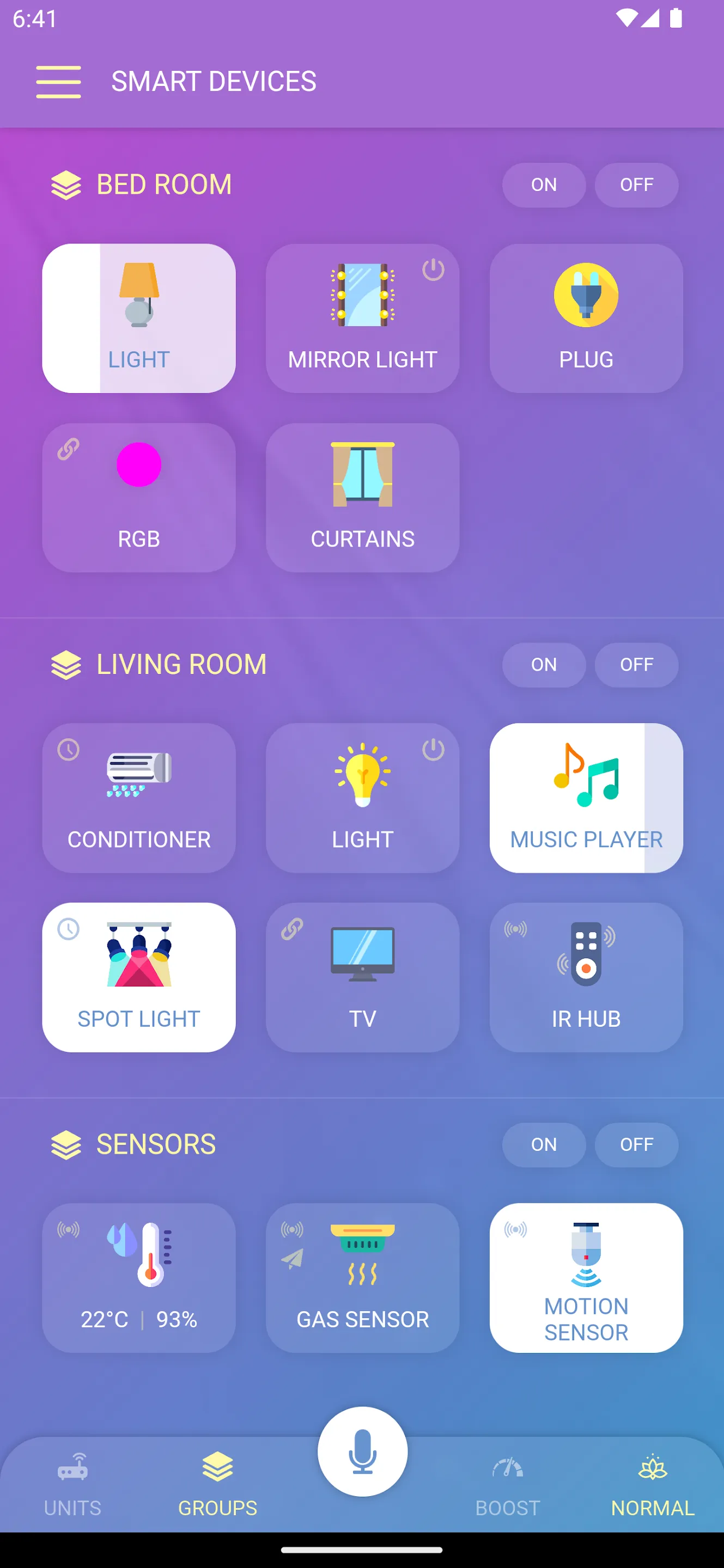Click the IR Hub remote icon

tap(585, 956)
